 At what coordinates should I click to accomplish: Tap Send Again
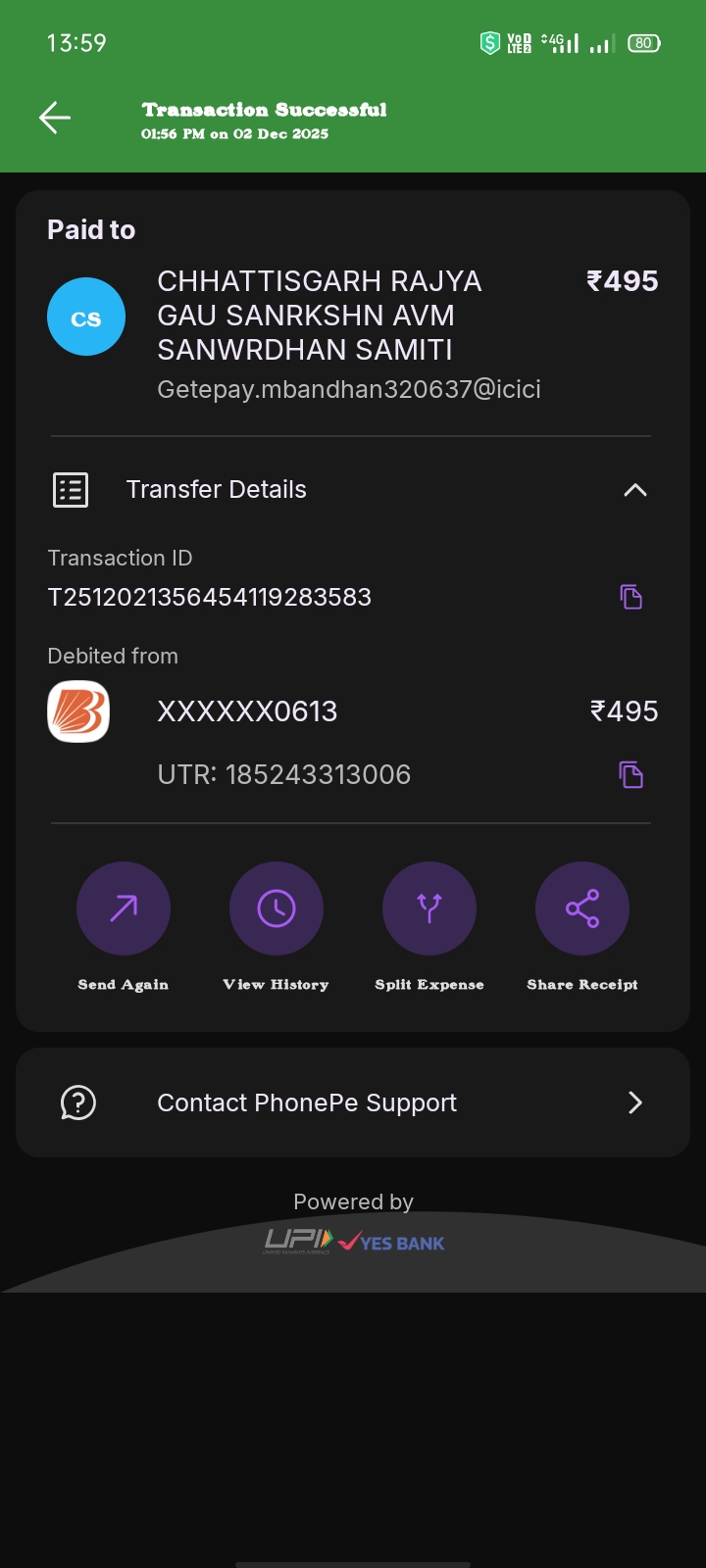point(124,908)
